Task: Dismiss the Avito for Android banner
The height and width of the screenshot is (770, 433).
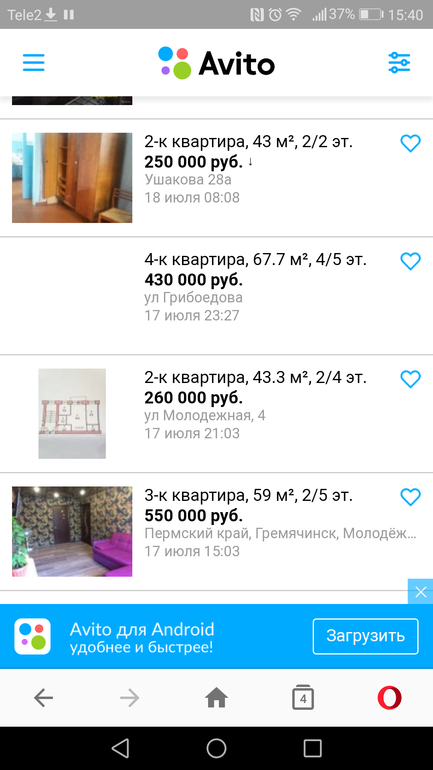Action: 421,592
